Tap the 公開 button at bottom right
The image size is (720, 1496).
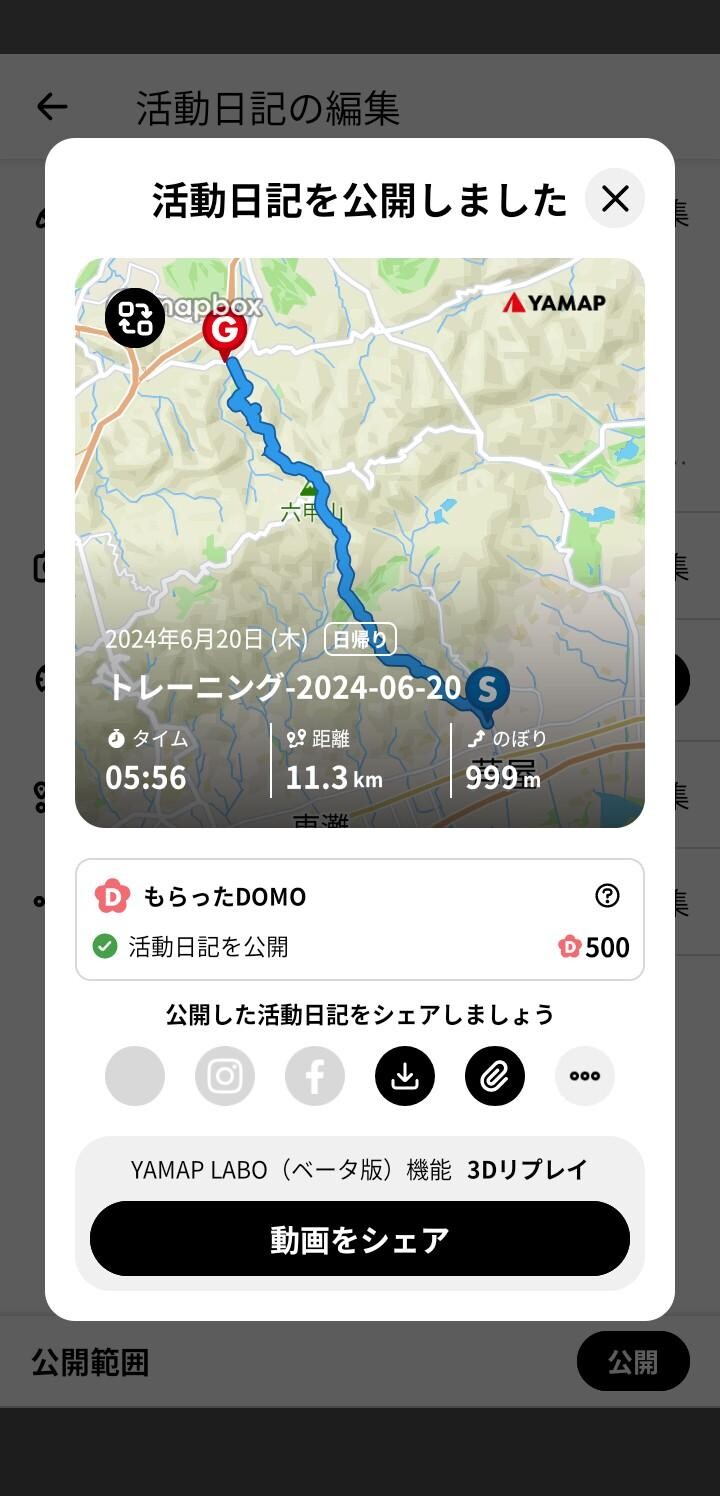[634, 1360]
